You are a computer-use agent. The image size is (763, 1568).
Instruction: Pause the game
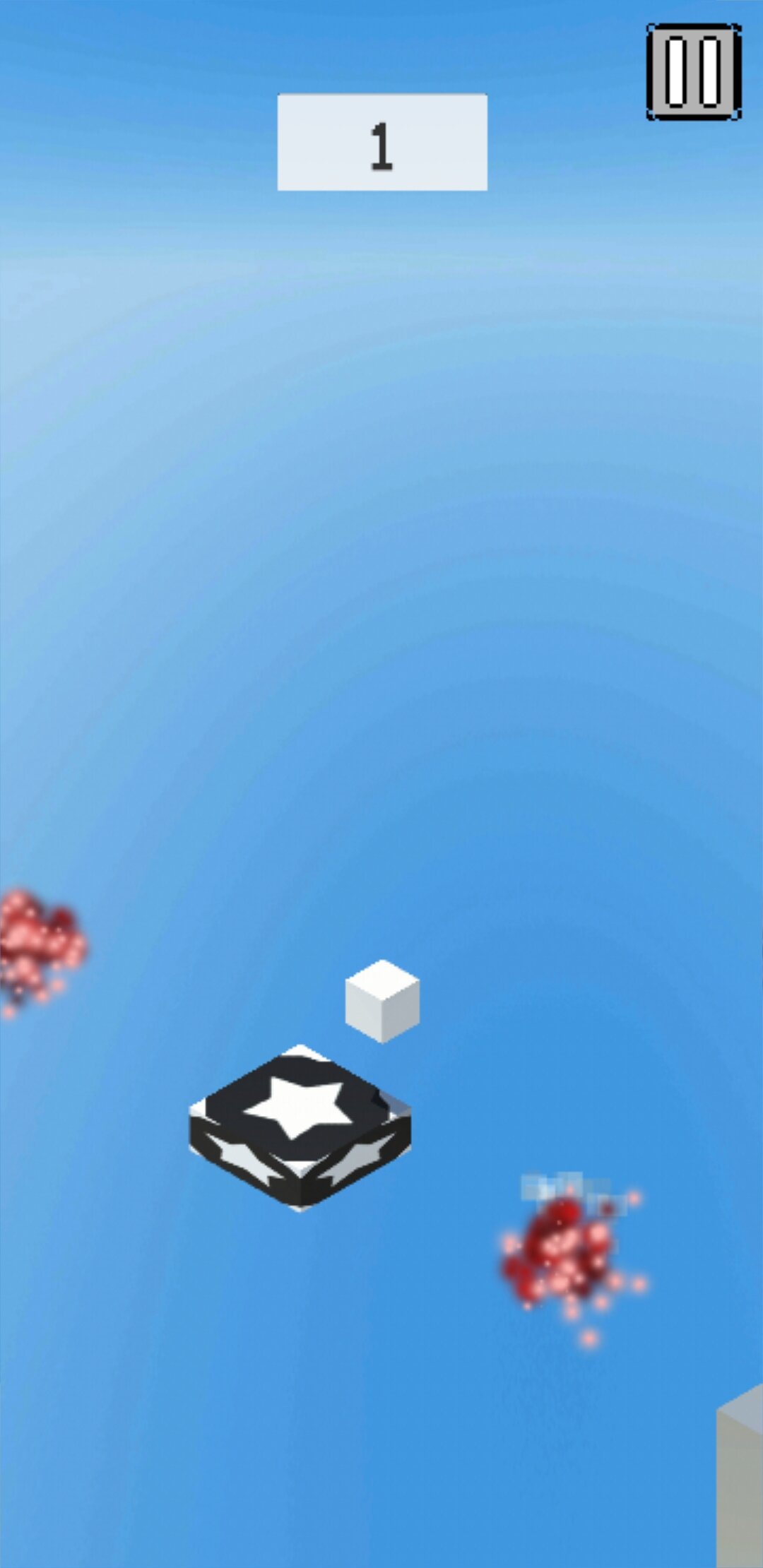(694, 71)
